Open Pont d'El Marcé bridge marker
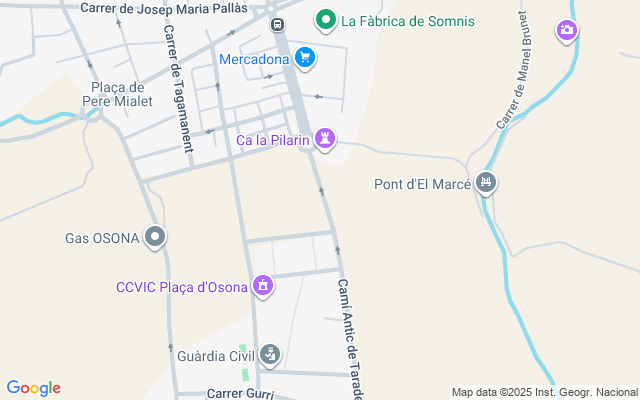Image resolution: width=640 pixels, height=400 pixels. tap(487, 183)
